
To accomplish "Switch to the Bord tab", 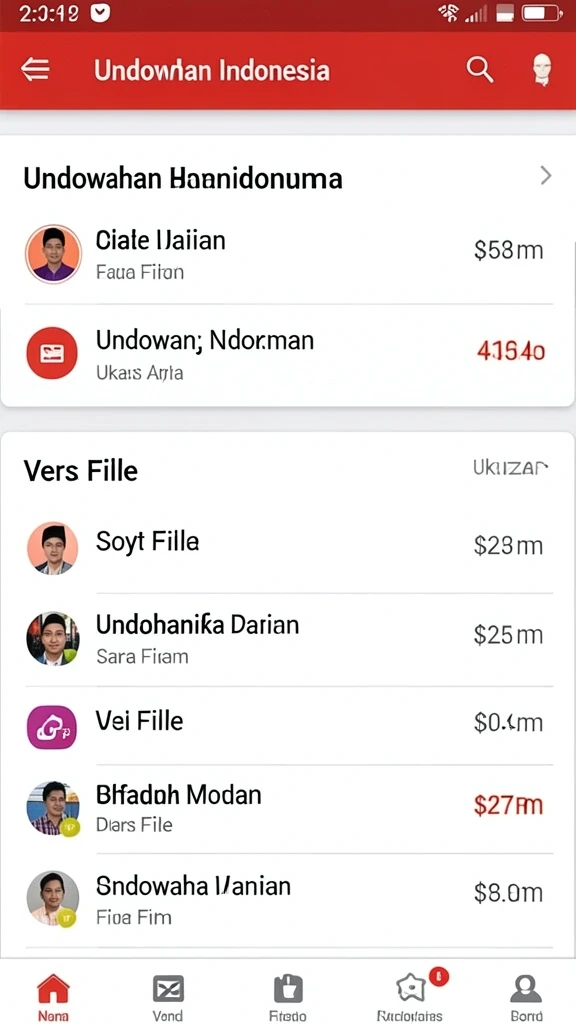I will (526, 997).
